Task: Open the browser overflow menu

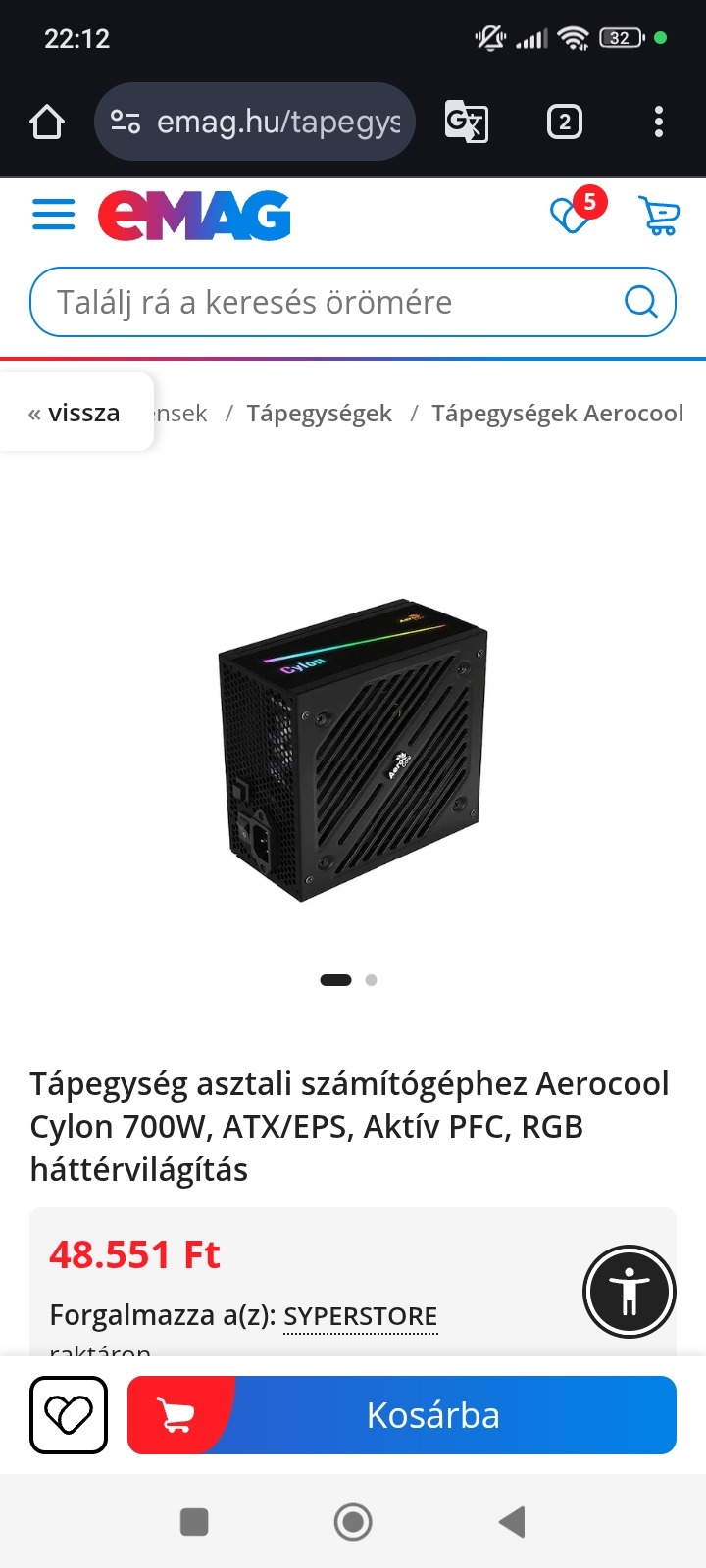Action: [658, 122]
